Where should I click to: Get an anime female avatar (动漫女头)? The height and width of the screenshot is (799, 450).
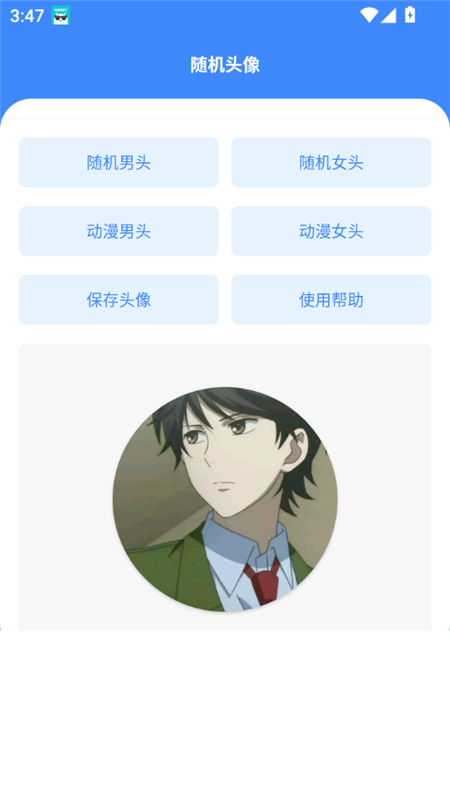coord(331,231)
